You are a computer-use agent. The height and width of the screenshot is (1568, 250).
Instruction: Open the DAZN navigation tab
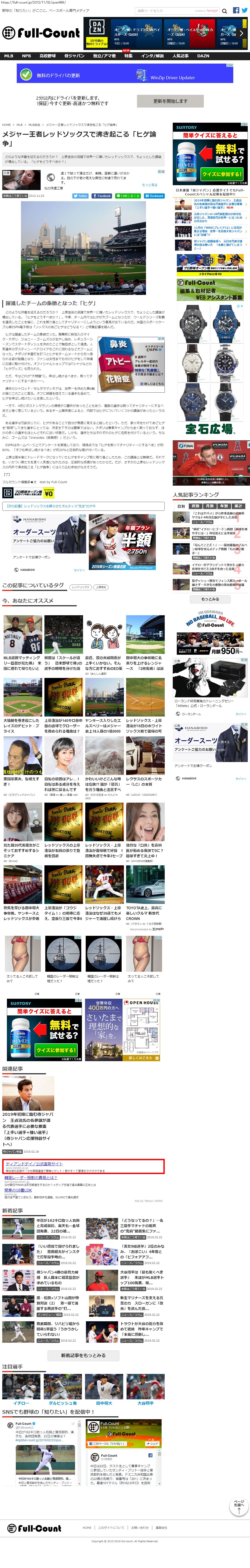203,56
